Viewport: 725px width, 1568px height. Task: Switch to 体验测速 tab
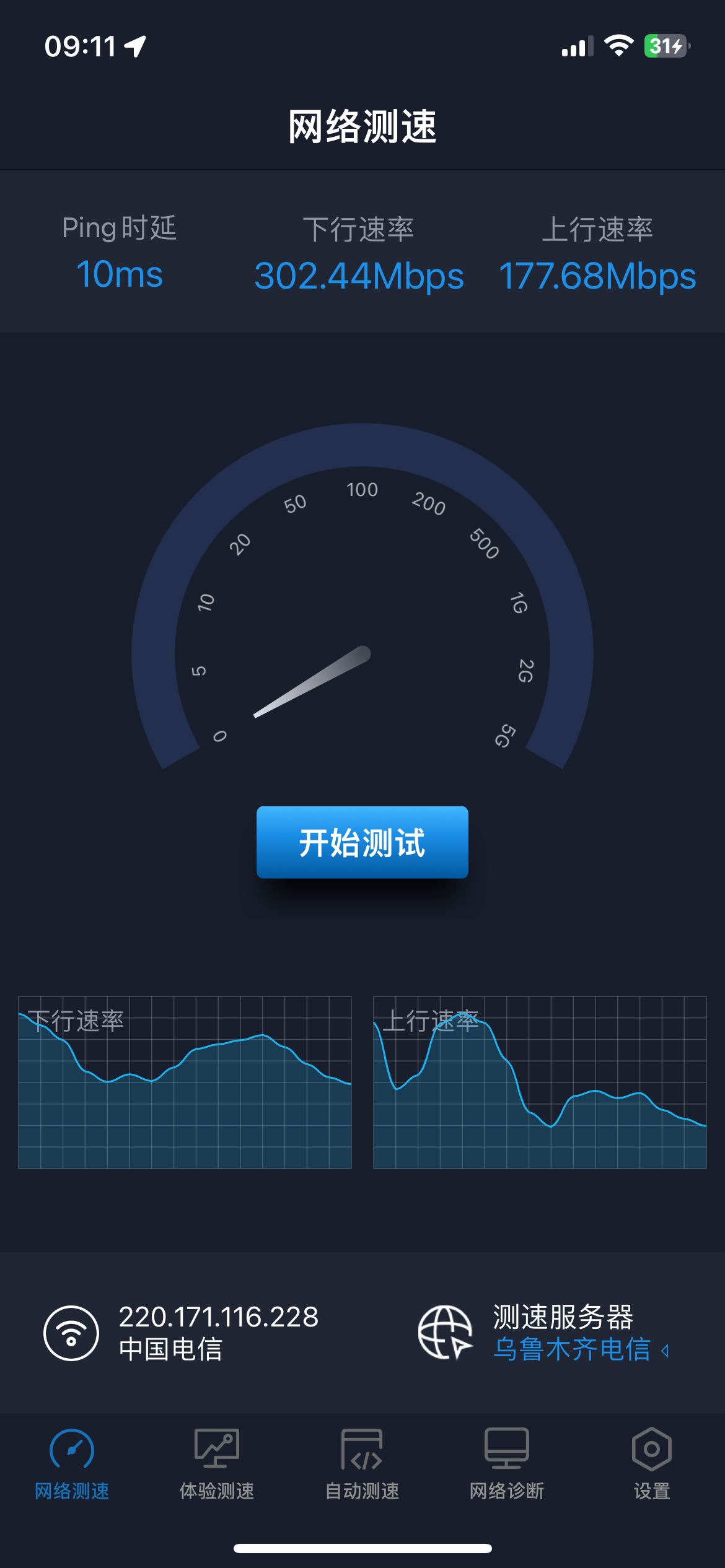coord(217,1464)
